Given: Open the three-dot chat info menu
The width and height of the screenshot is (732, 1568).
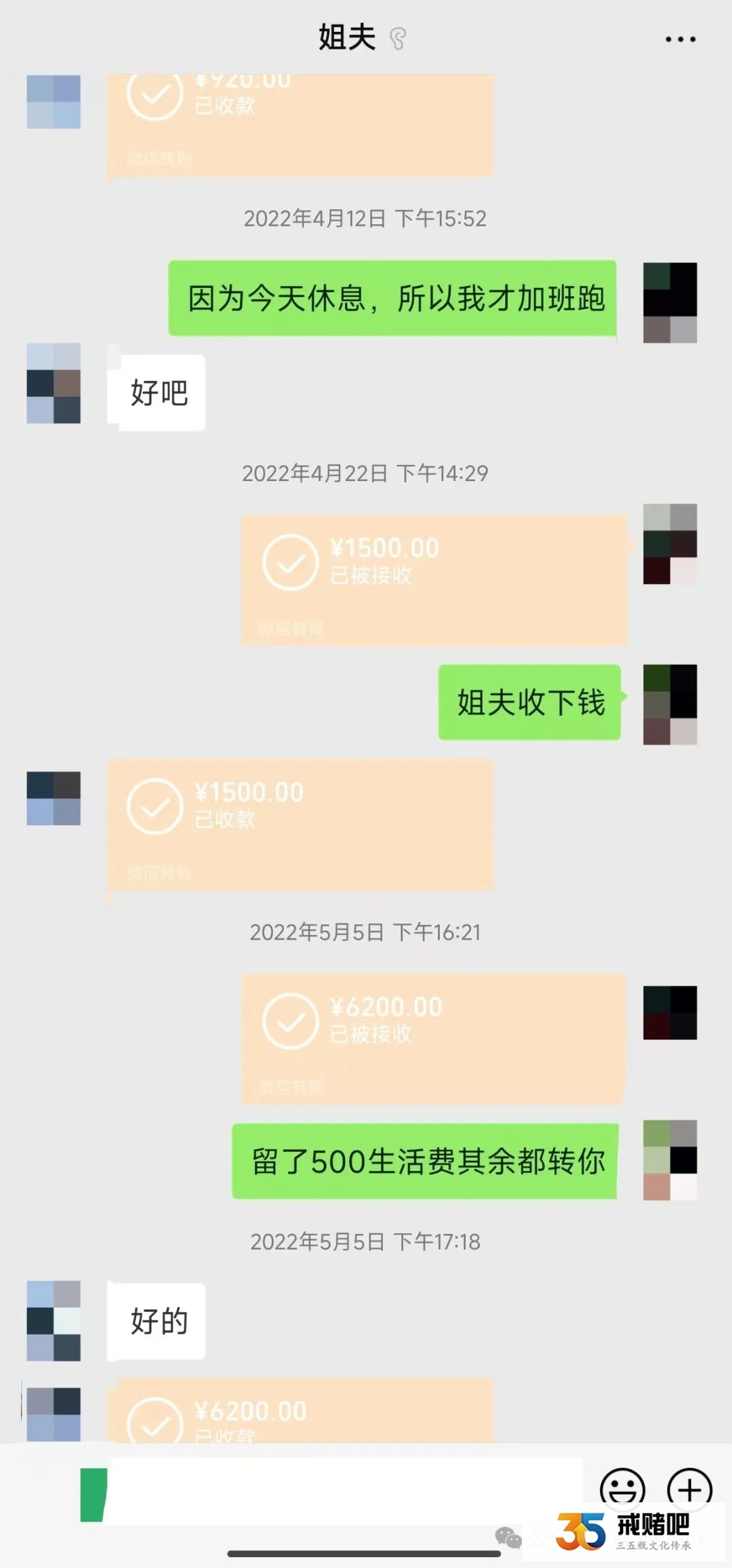Looking at the screenshot, I should [x=680, y=39].
